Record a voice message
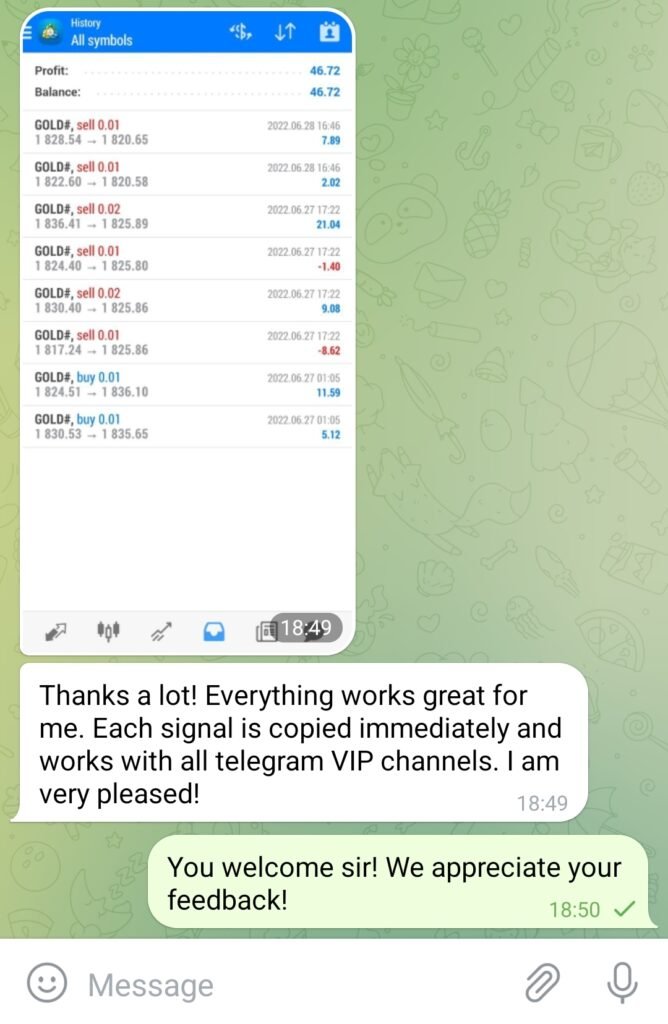 tap(622, 983)
